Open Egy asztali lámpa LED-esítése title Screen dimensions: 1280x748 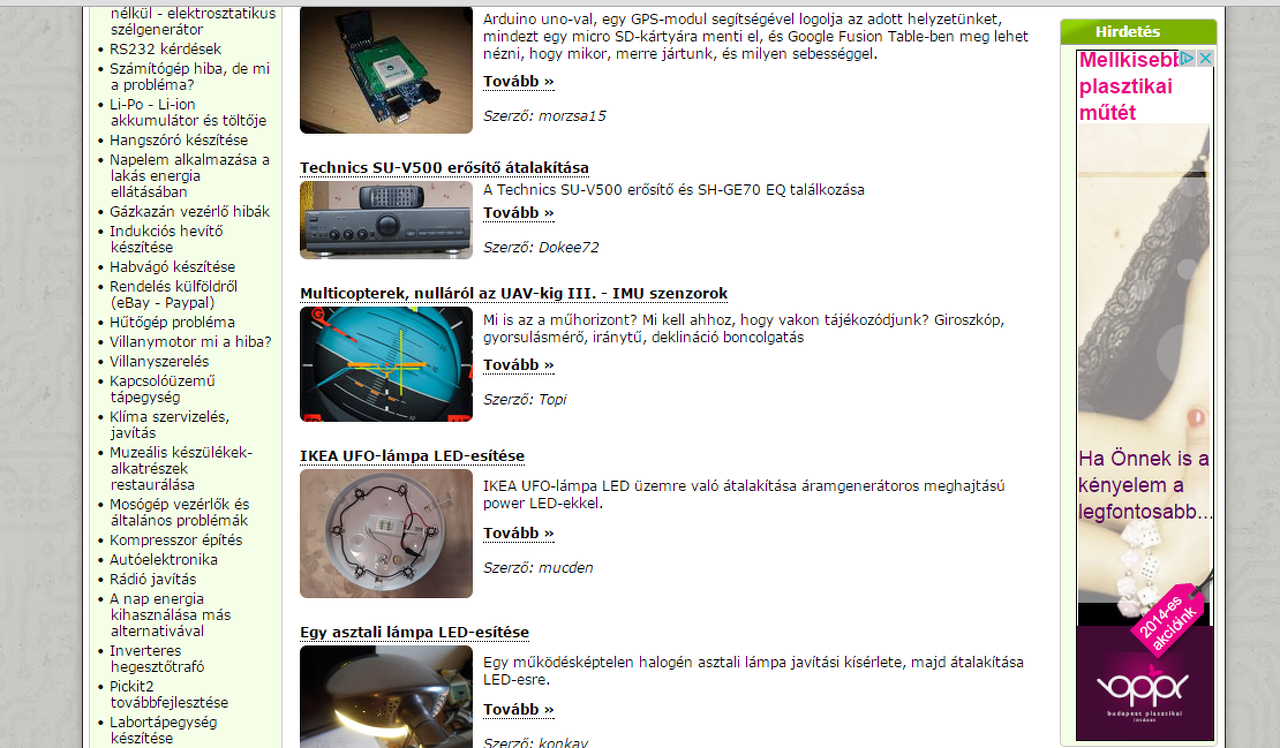414,632
